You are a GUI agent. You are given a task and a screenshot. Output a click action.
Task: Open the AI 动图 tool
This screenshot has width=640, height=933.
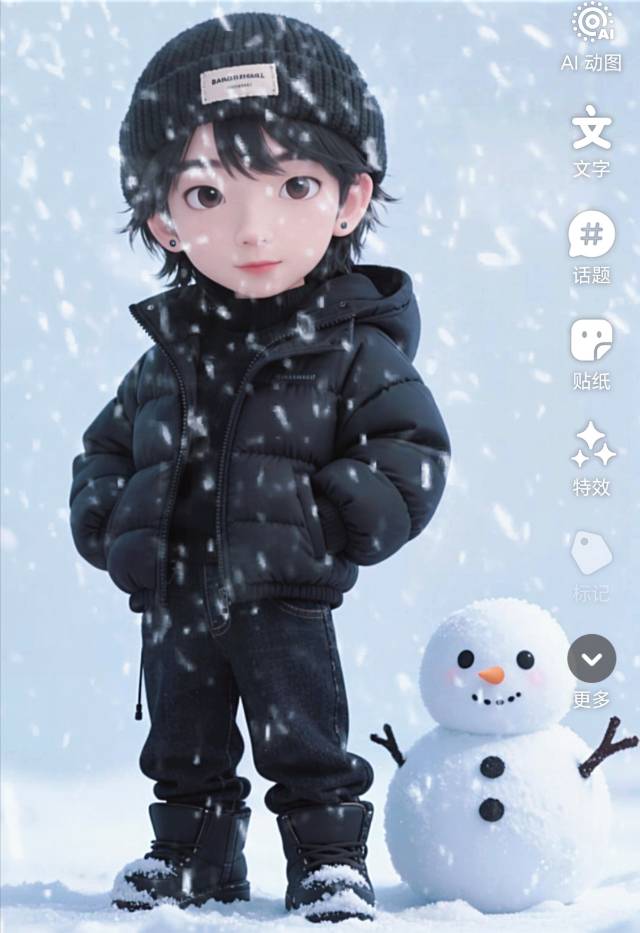point(591,22)
